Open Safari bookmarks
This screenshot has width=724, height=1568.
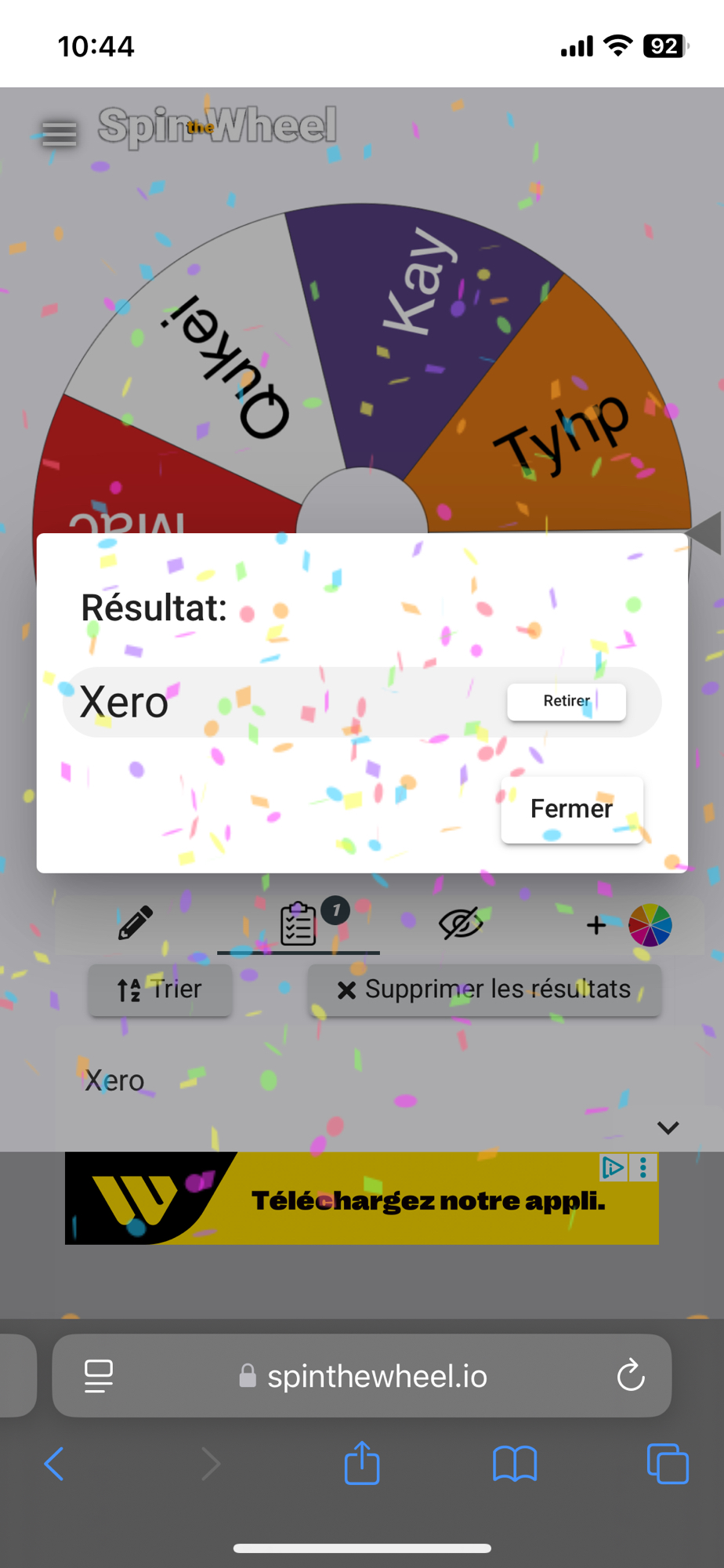click(x=515, y=1463)
